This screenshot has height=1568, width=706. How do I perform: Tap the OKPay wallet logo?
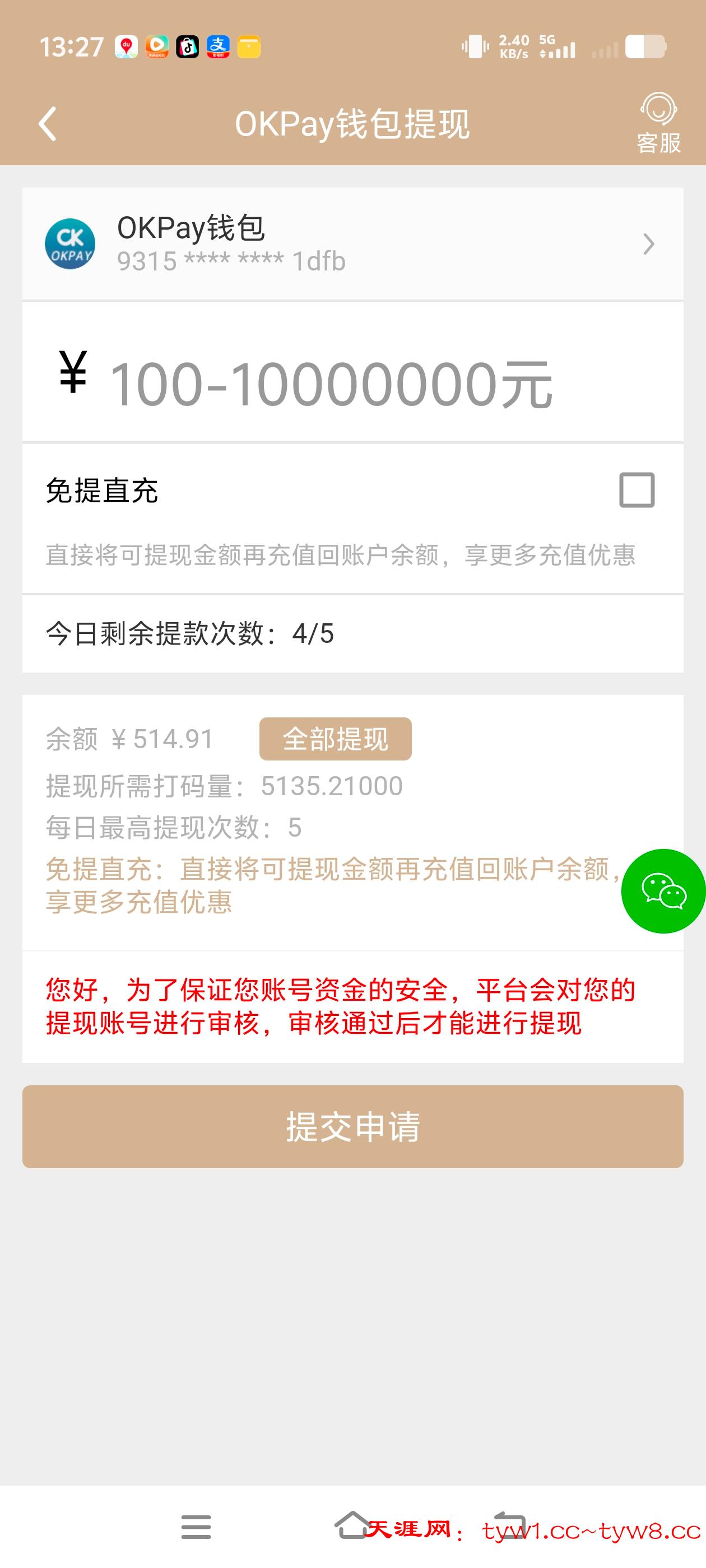pos(70,244)
